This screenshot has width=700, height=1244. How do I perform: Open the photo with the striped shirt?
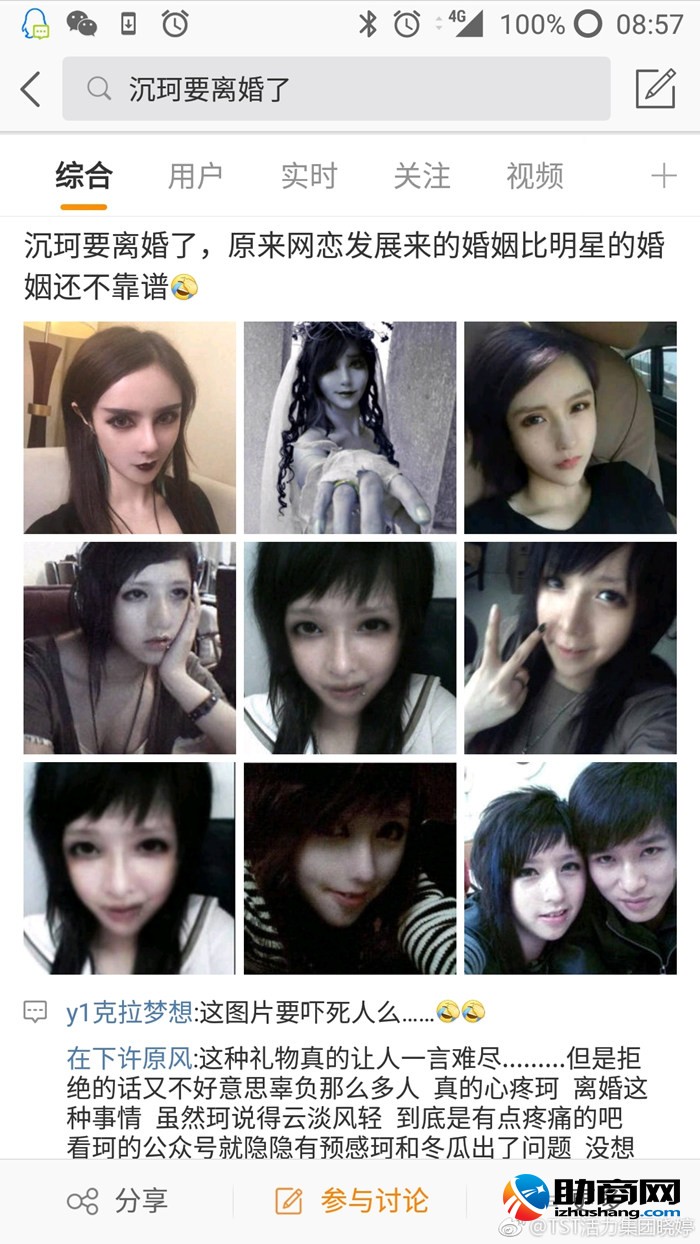[350, 868]
